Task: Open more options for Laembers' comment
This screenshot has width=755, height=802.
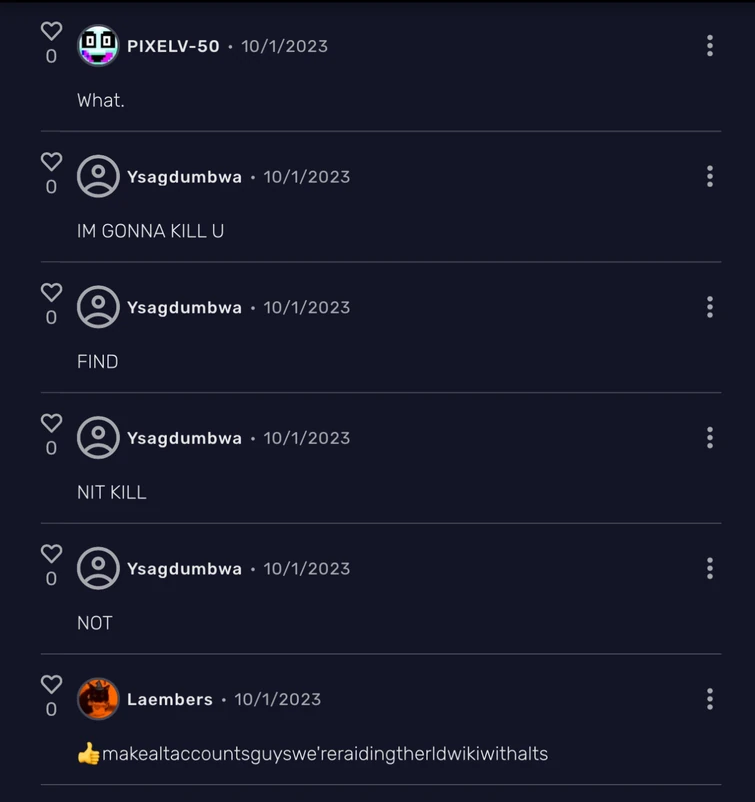Action: [x=709, y=699]
